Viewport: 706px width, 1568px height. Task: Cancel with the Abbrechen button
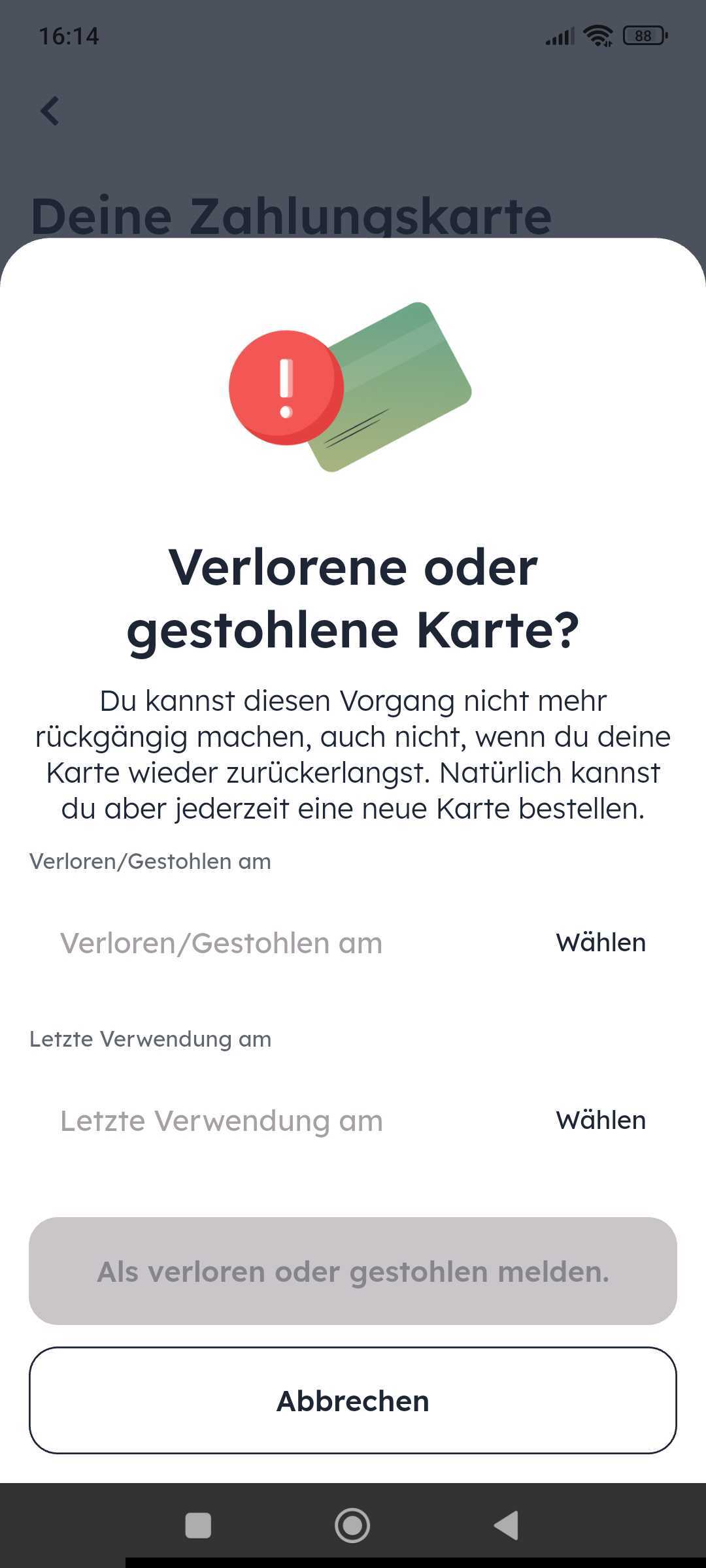353,1400
